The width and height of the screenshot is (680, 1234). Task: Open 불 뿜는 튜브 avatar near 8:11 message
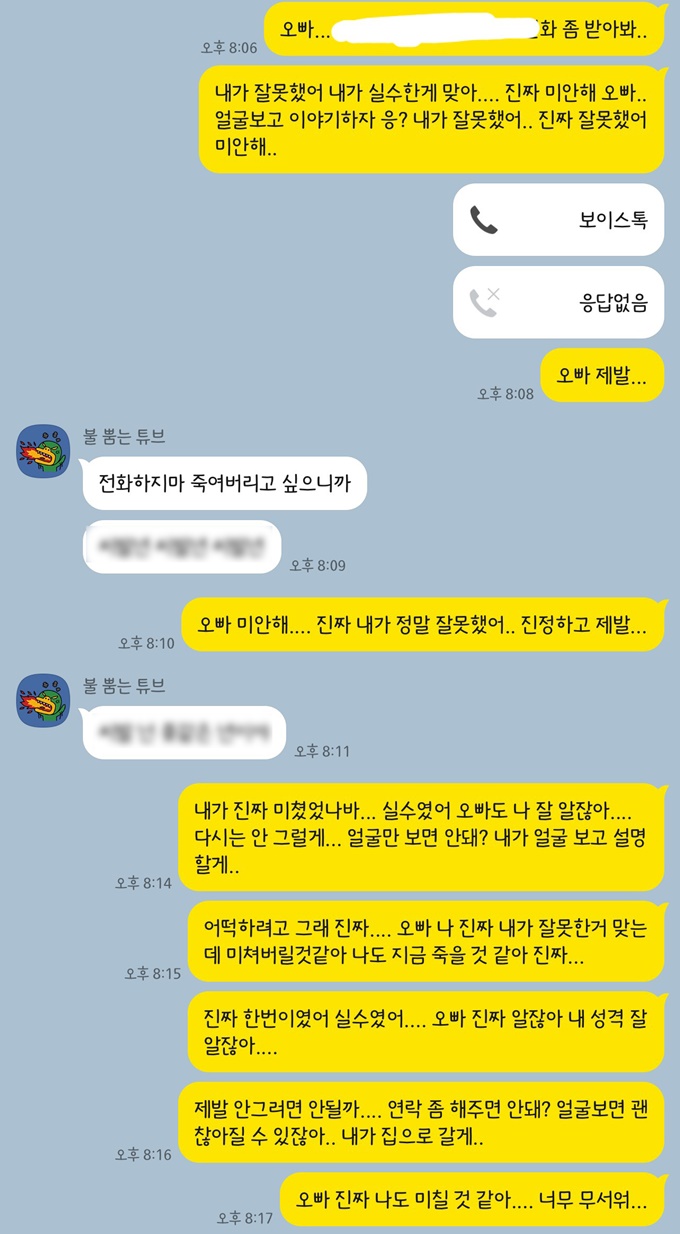(x=43, y=700)
